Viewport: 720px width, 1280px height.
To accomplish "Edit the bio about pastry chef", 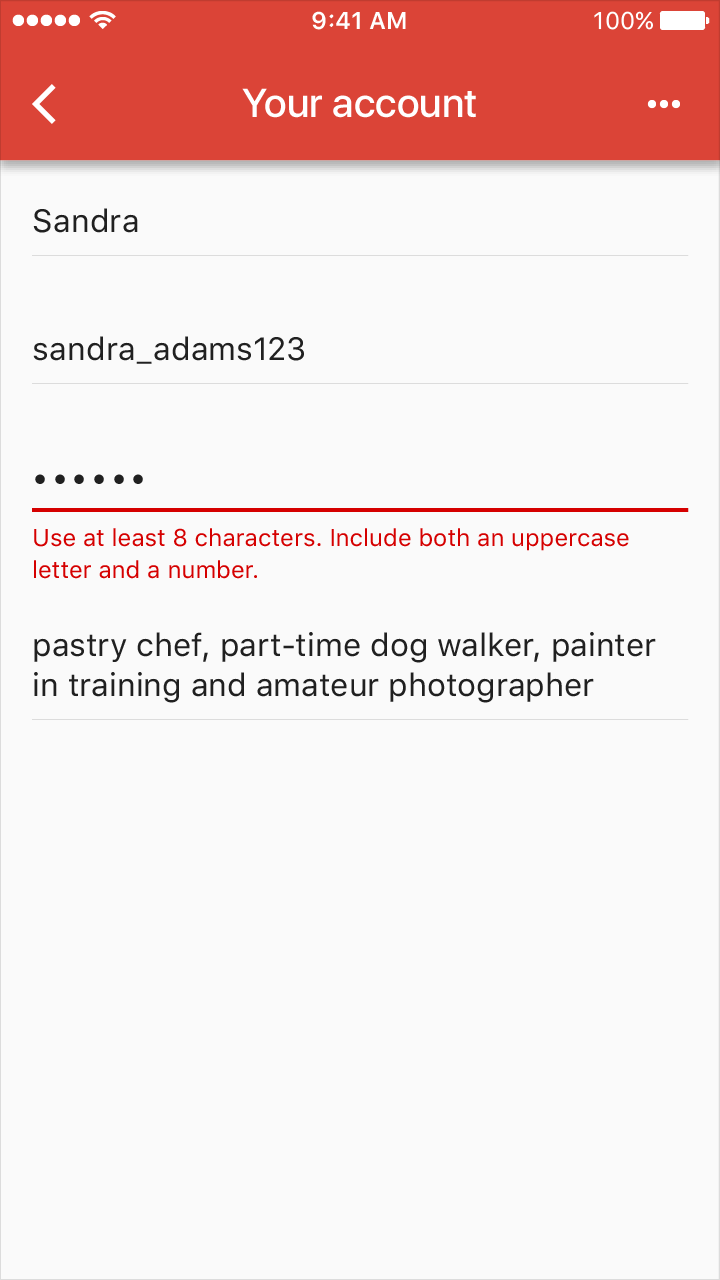I will [x=360, y=665].
